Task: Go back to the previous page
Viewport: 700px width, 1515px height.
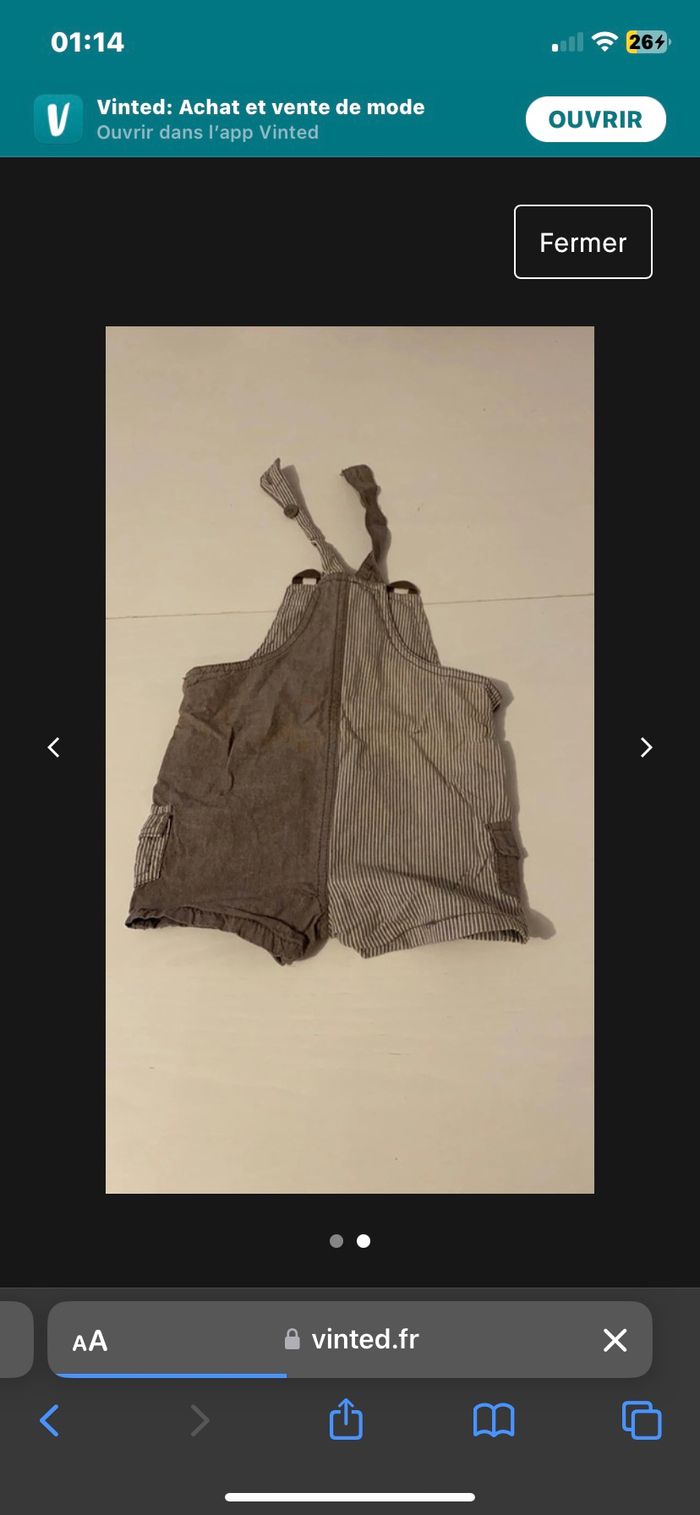Action: tap(49, 1420)
